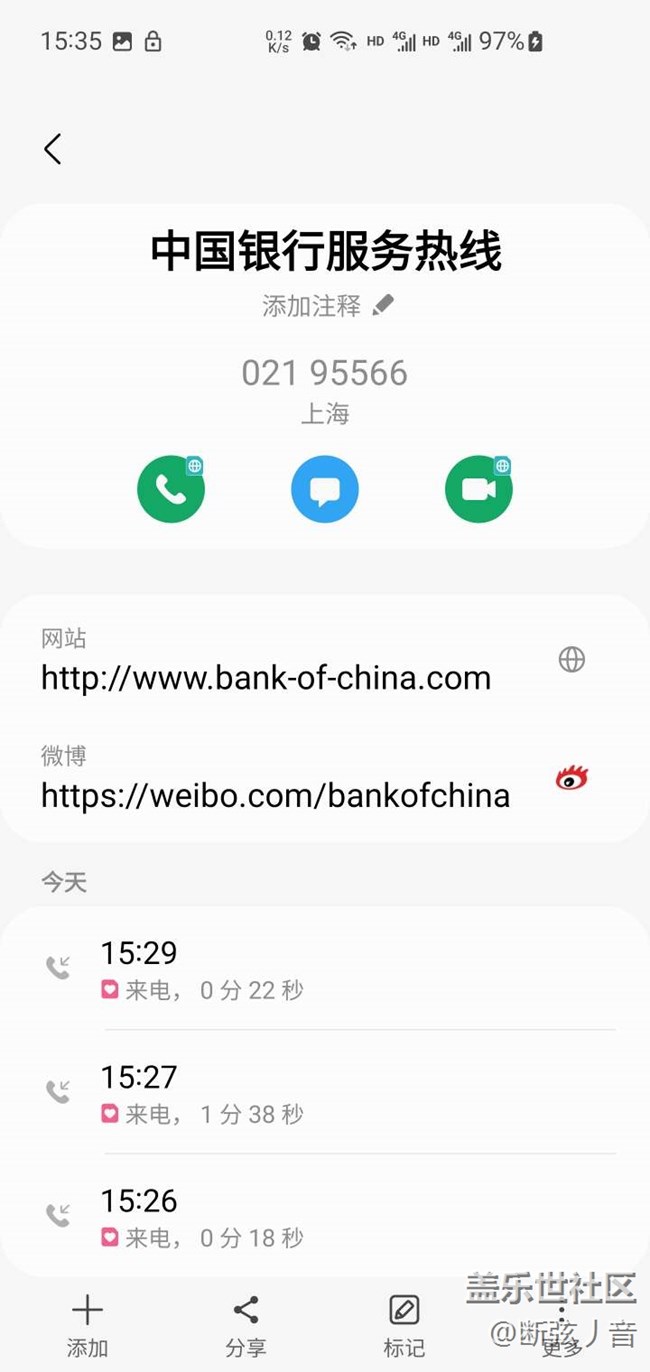Share this contact via 分享
Screen dimensions: 650x1372
tap(245, 1324)
